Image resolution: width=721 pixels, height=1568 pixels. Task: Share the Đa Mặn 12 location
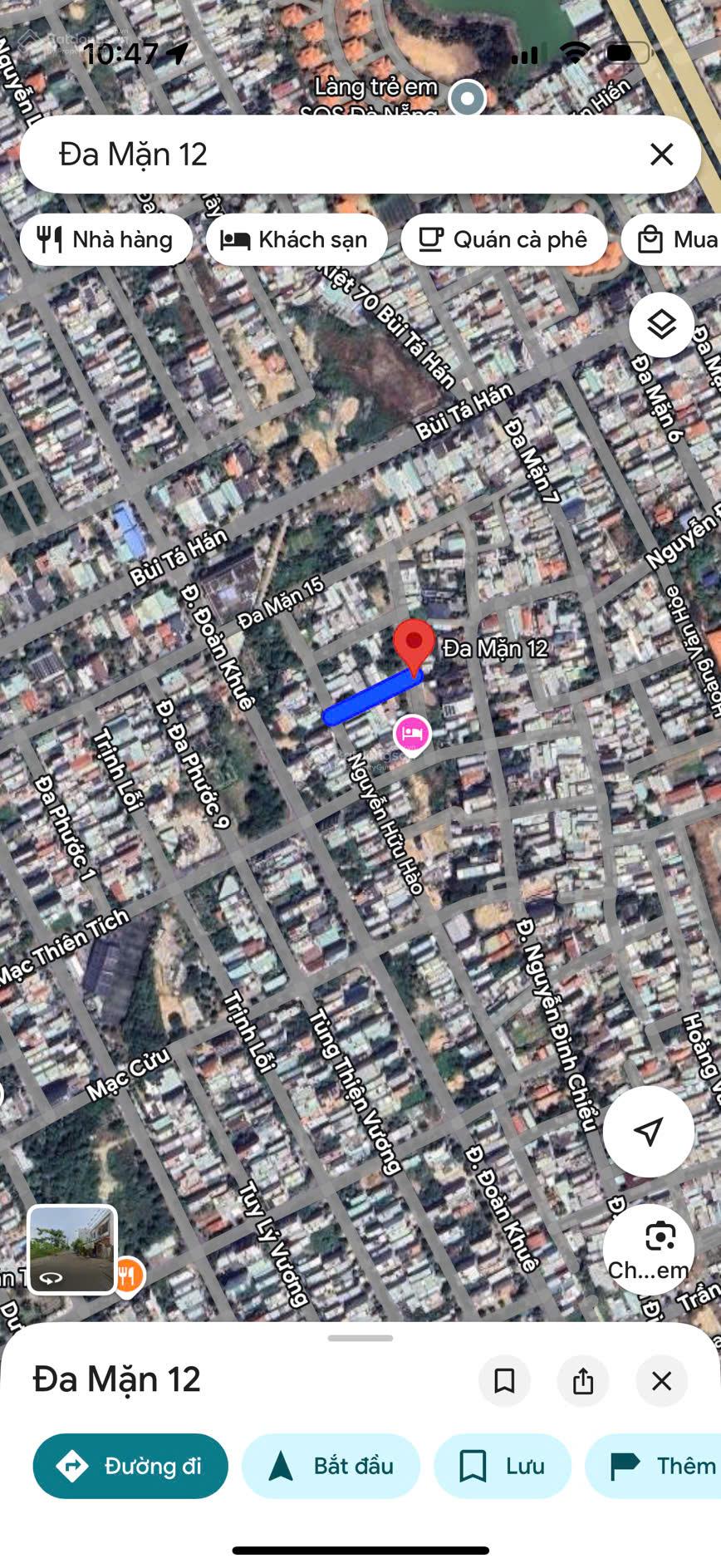[583, 1381]
